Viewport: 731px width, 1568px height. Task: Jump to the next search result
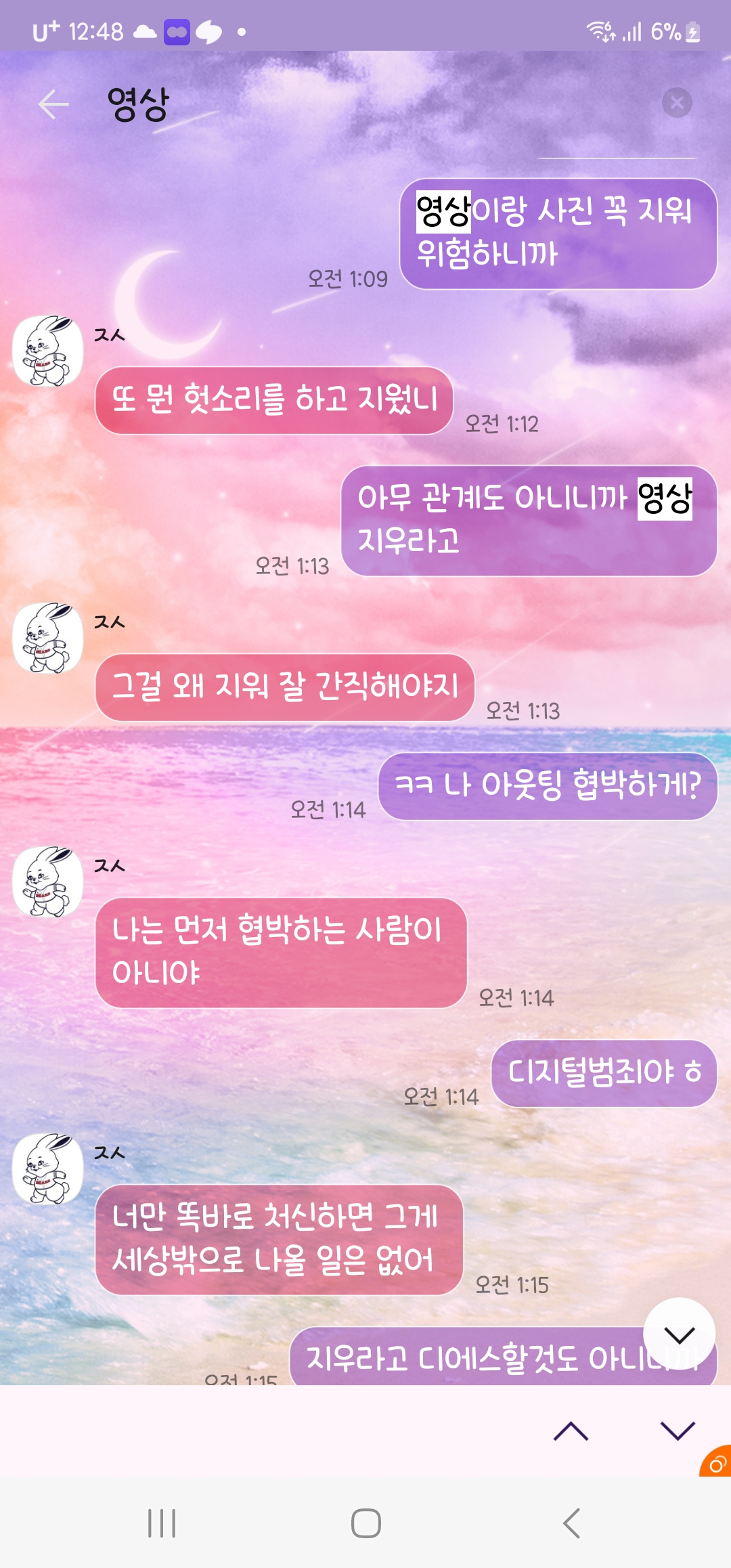[678, 1431]
